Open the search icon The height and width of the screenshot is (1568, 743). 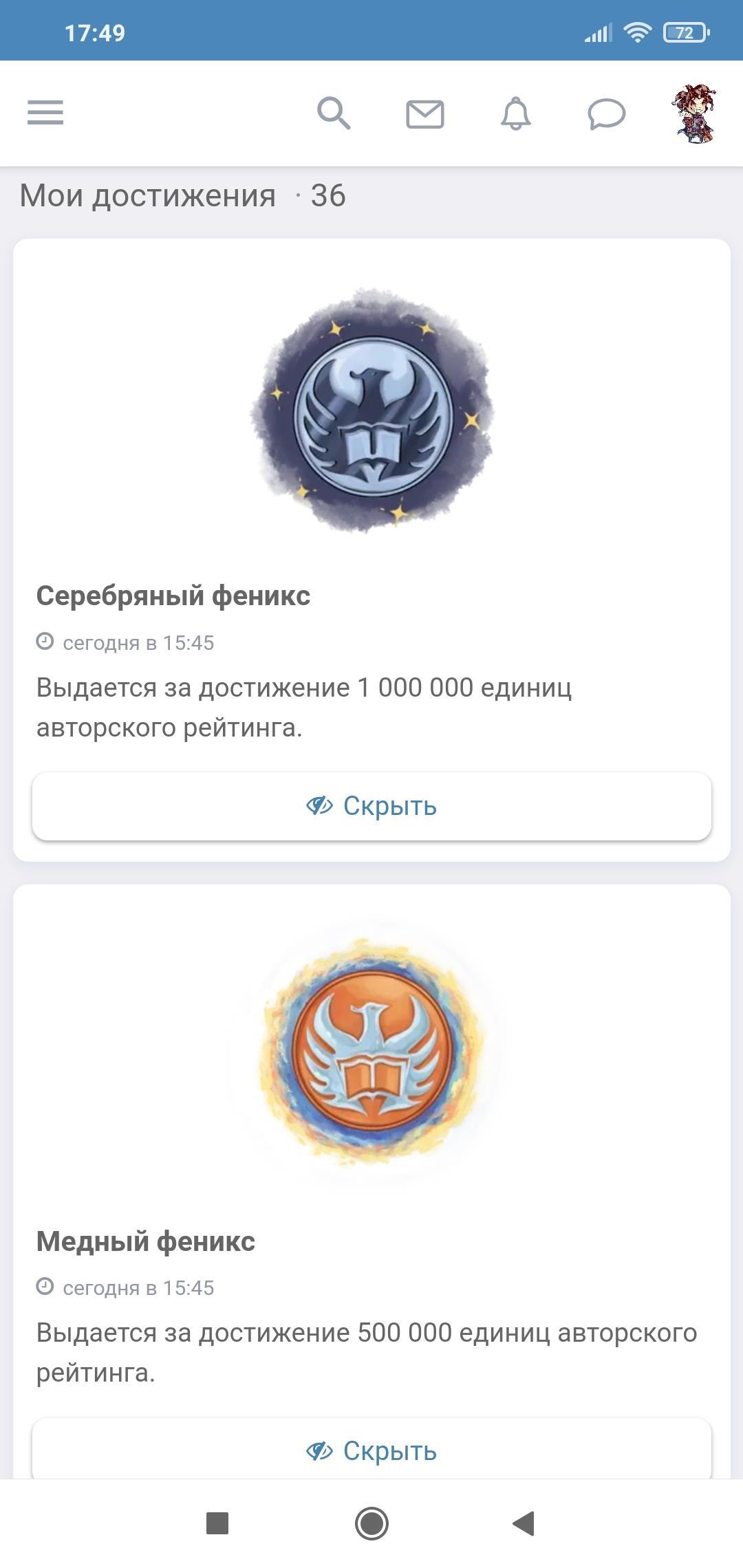tap(334, 113)
